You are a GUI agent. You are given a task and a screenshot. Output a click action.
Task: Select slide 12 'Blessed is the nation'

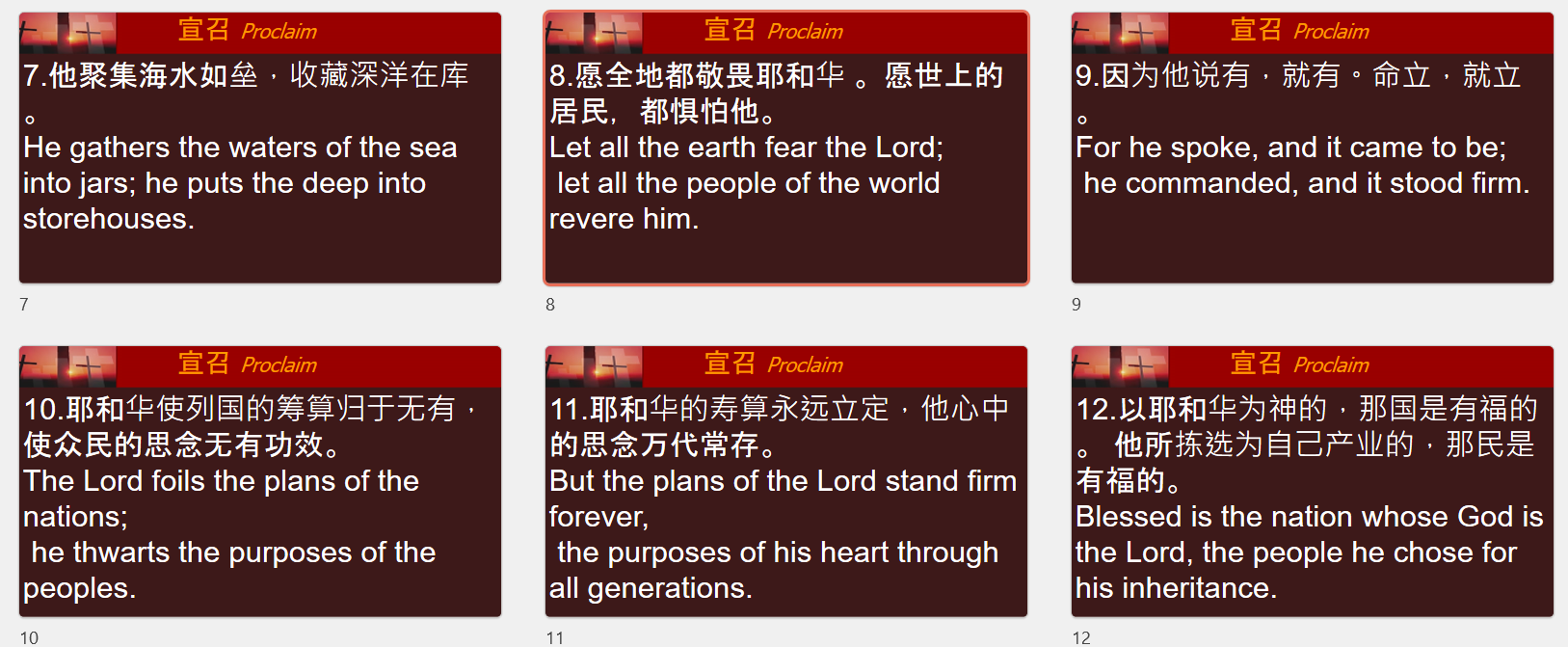point(1313,482)
